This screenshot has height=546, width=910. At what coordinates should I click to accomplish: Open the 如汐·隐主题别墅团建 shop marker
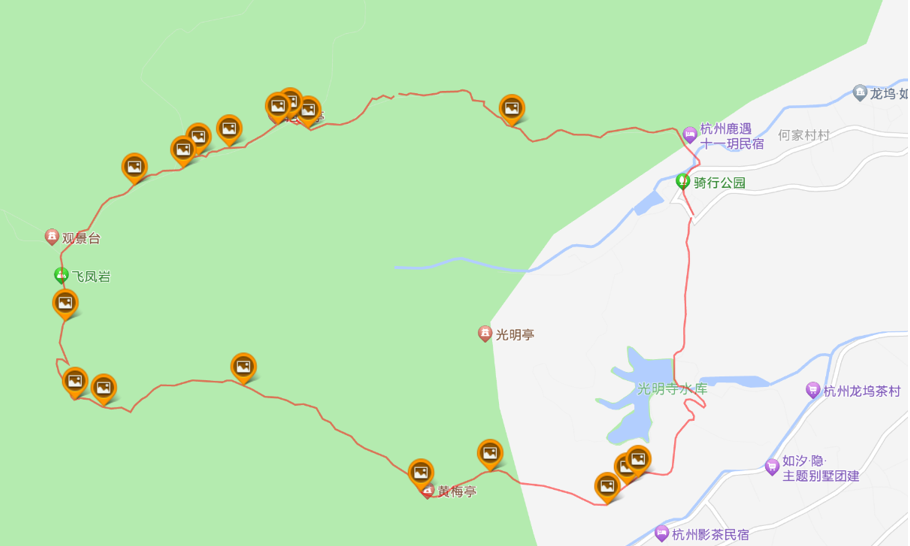tap(771, 467)
